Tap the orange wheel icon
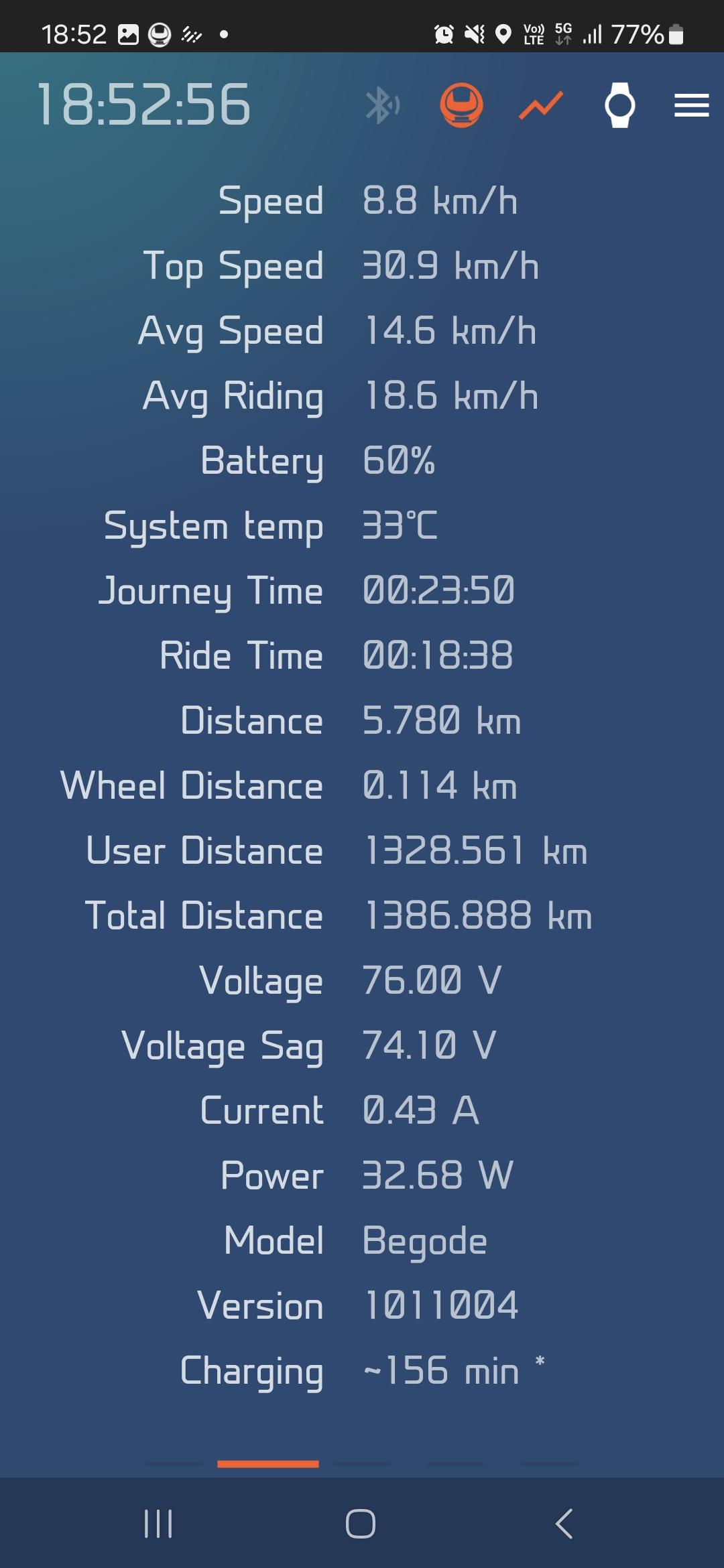 click(x=461, y=105)
